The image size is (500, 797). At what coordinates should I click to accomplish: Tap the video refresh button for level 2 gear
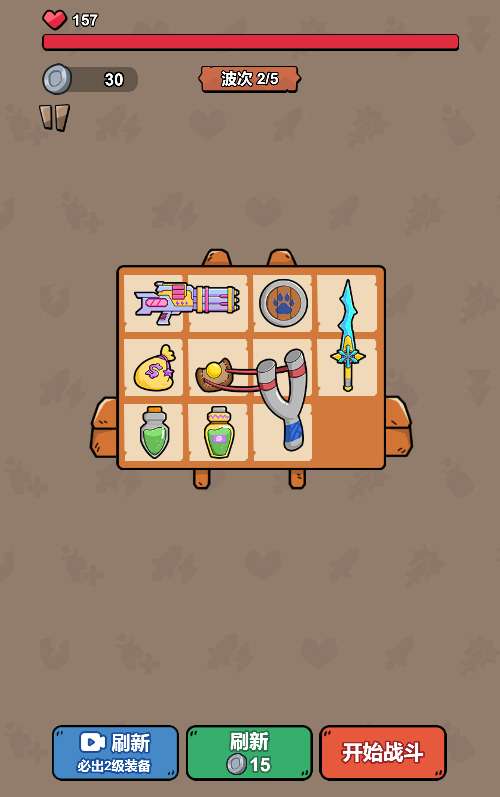coord(115,753)
